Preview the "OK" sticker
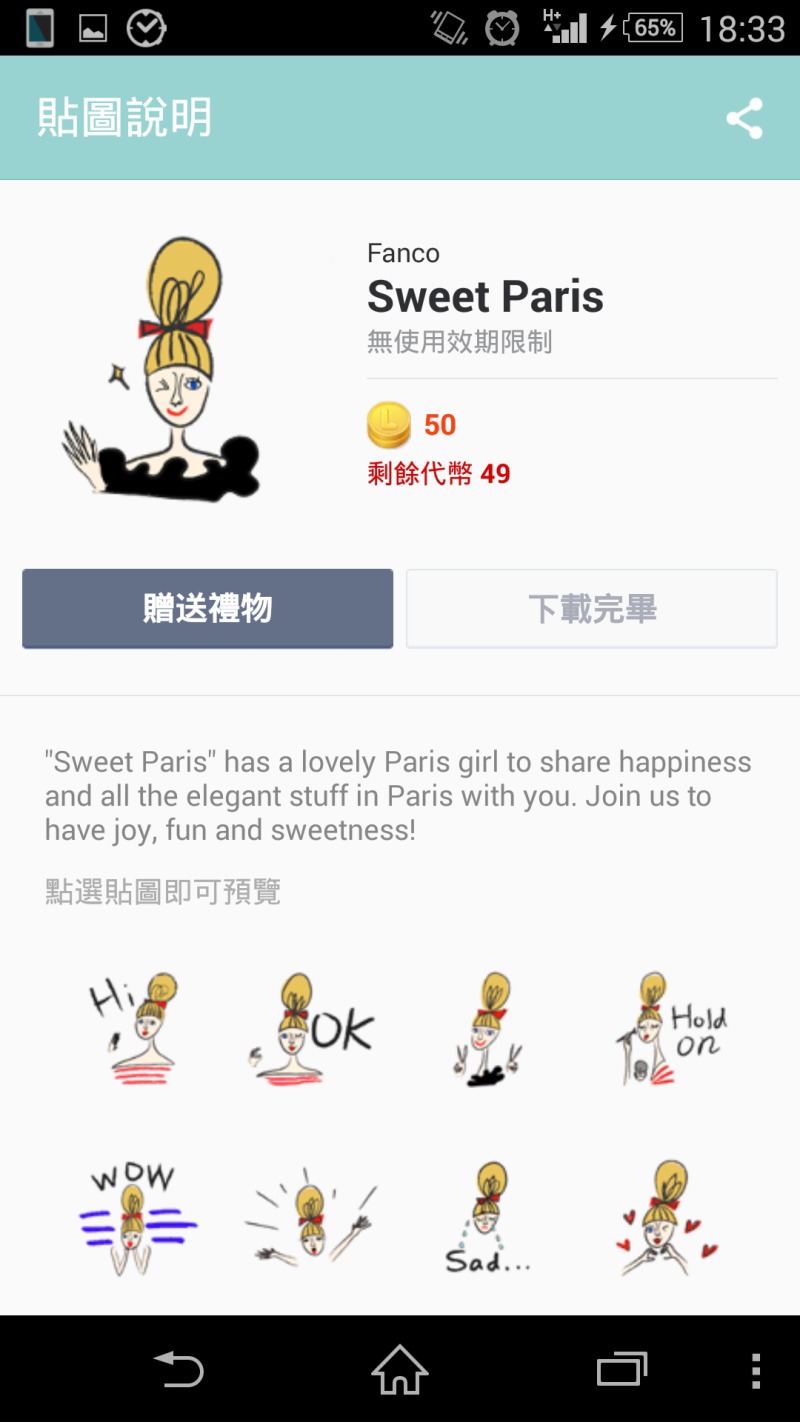Viewport: 800px width, 1422px height. click(311, 1030)
